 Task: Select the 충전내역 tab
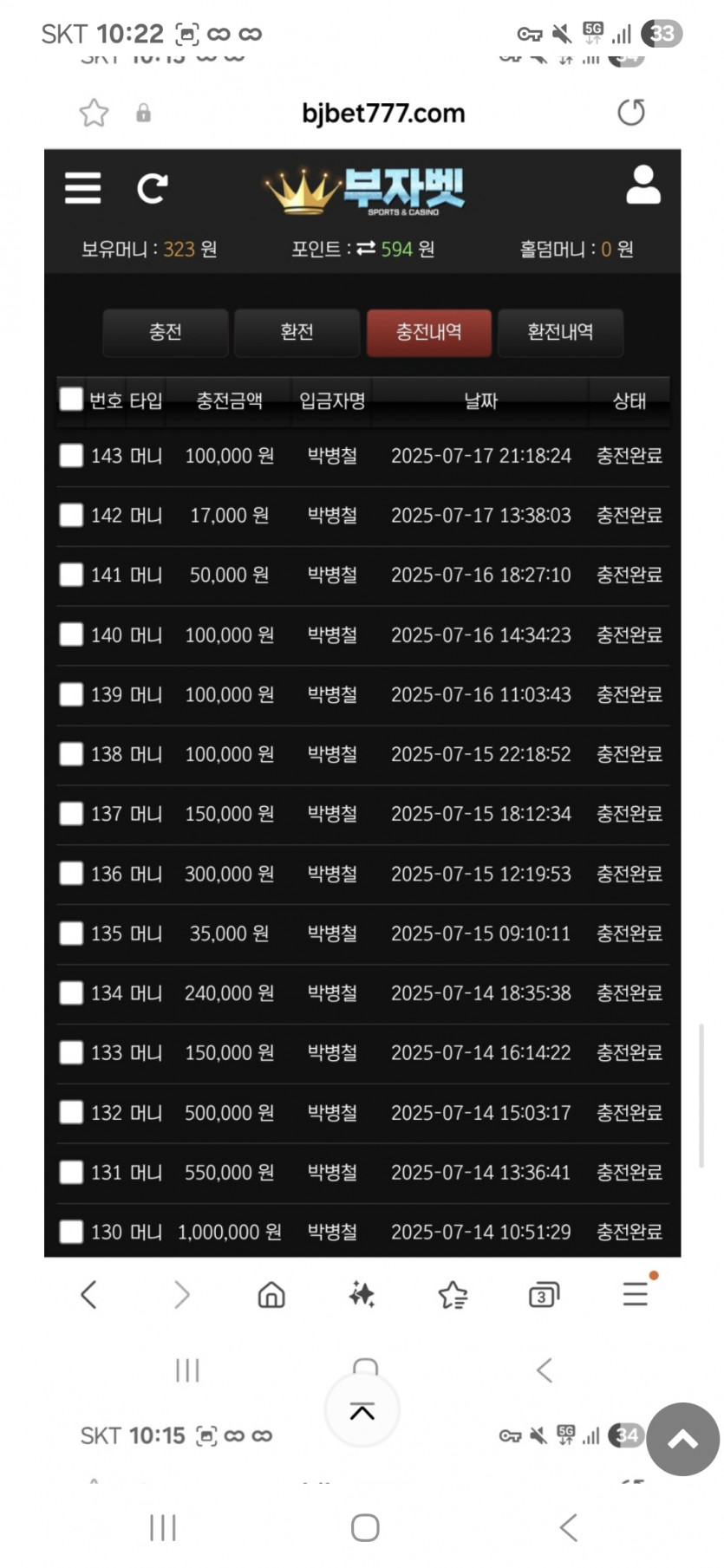[428, 332]
